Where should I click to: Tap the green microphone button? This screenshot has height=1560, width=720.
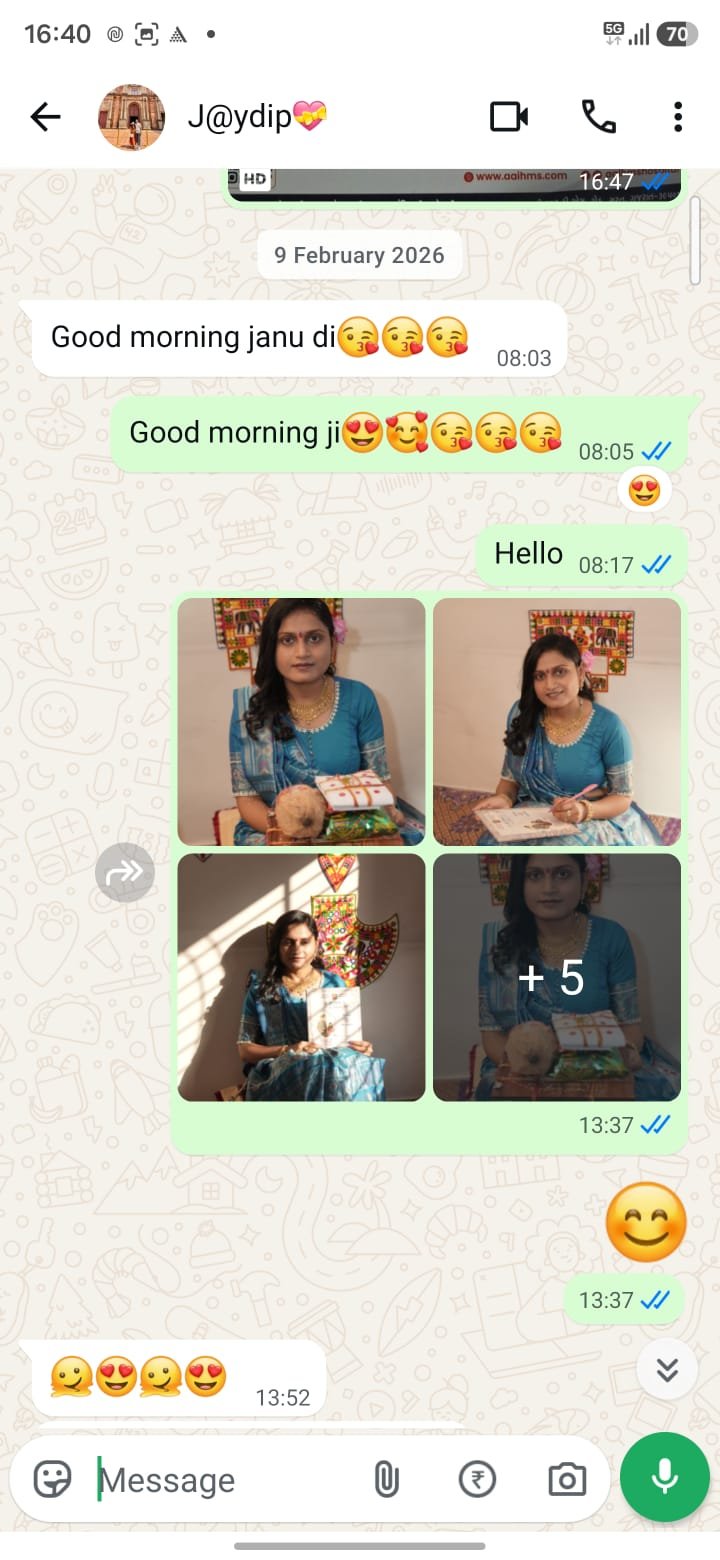[665, 1477]
